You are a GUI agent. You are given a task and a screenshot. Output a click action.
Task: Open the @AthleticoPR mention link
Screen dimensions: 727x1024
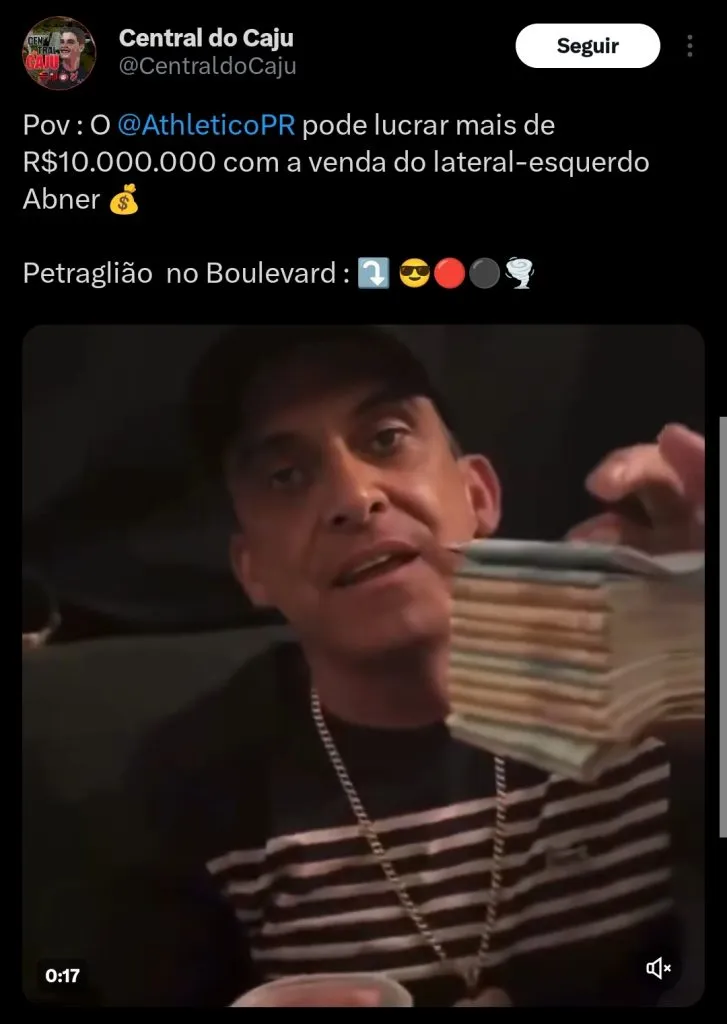(x=206, y=127)
